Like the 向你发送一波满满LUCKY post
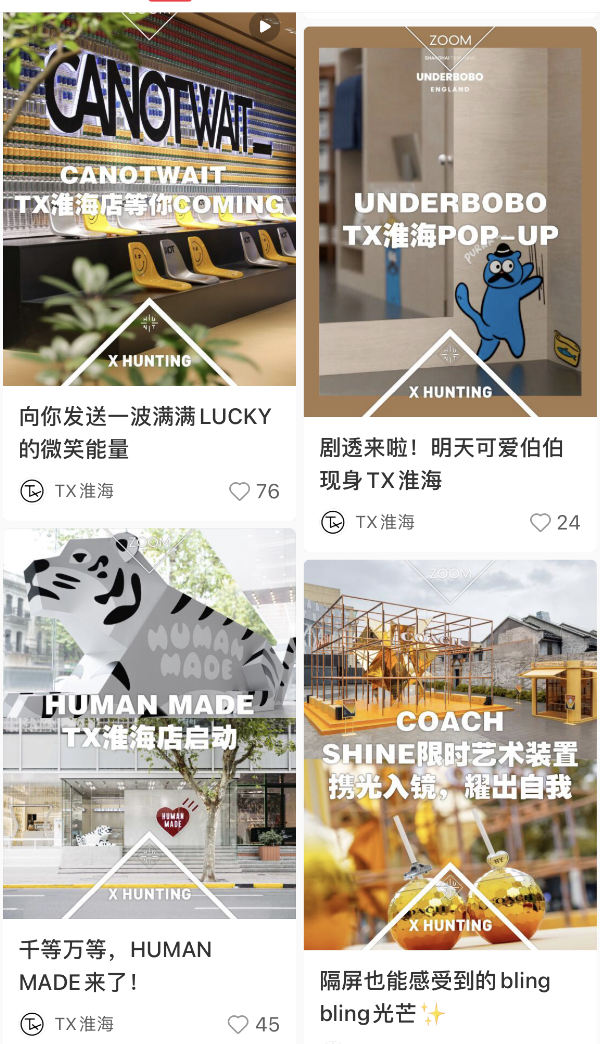600x1044 pixels. pyautogui.click(x=240, y=491)
